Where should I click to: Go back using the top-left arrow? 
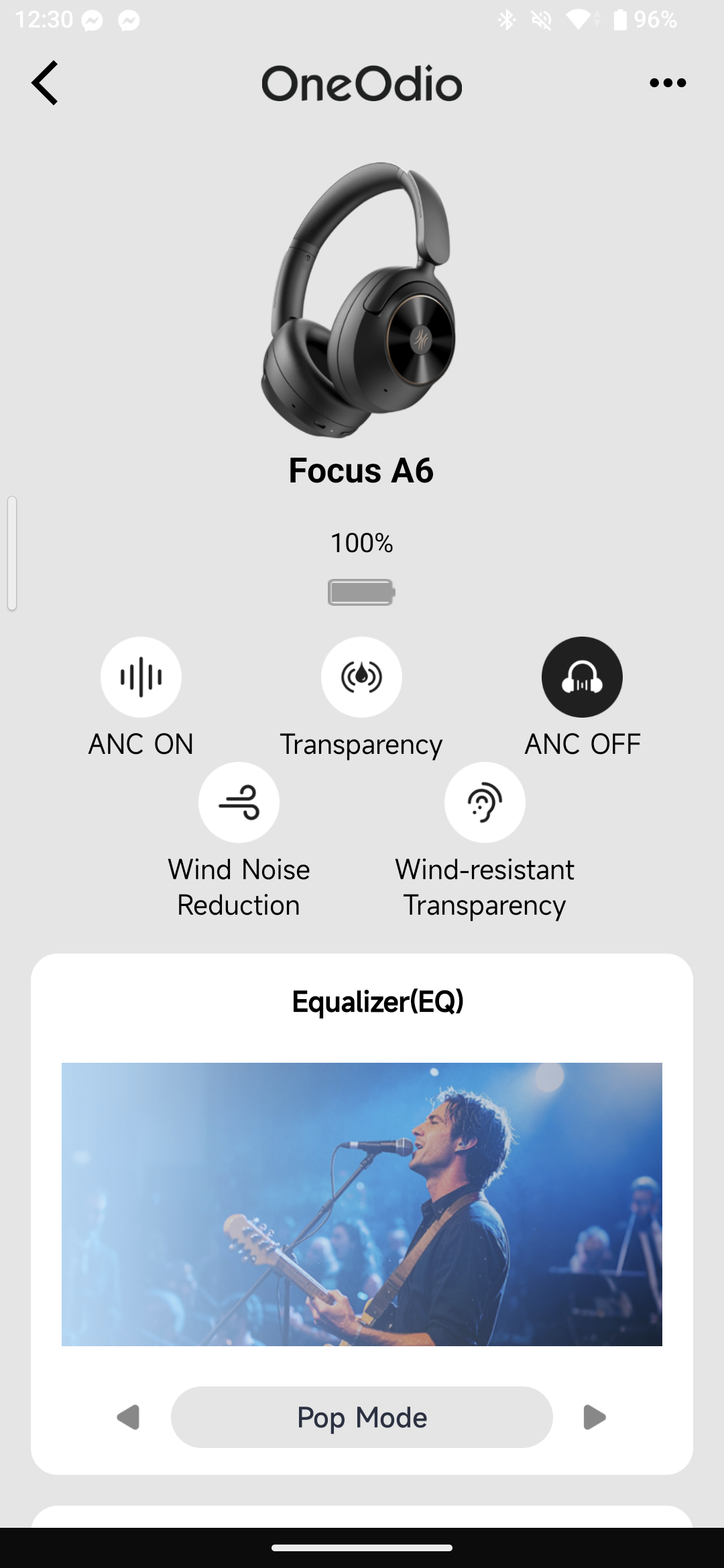(45, 83)
